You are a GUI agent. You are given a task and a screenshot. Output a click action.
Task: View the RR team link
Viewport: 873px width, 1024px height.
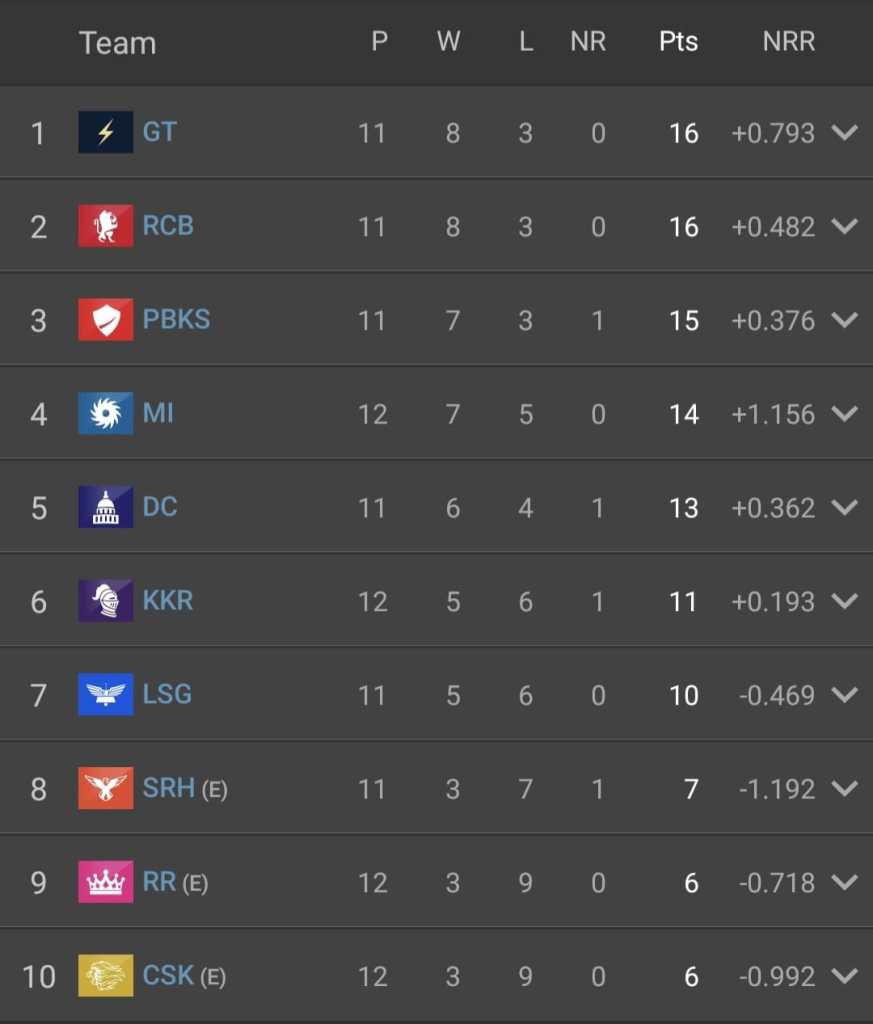(x=159, y=882)
